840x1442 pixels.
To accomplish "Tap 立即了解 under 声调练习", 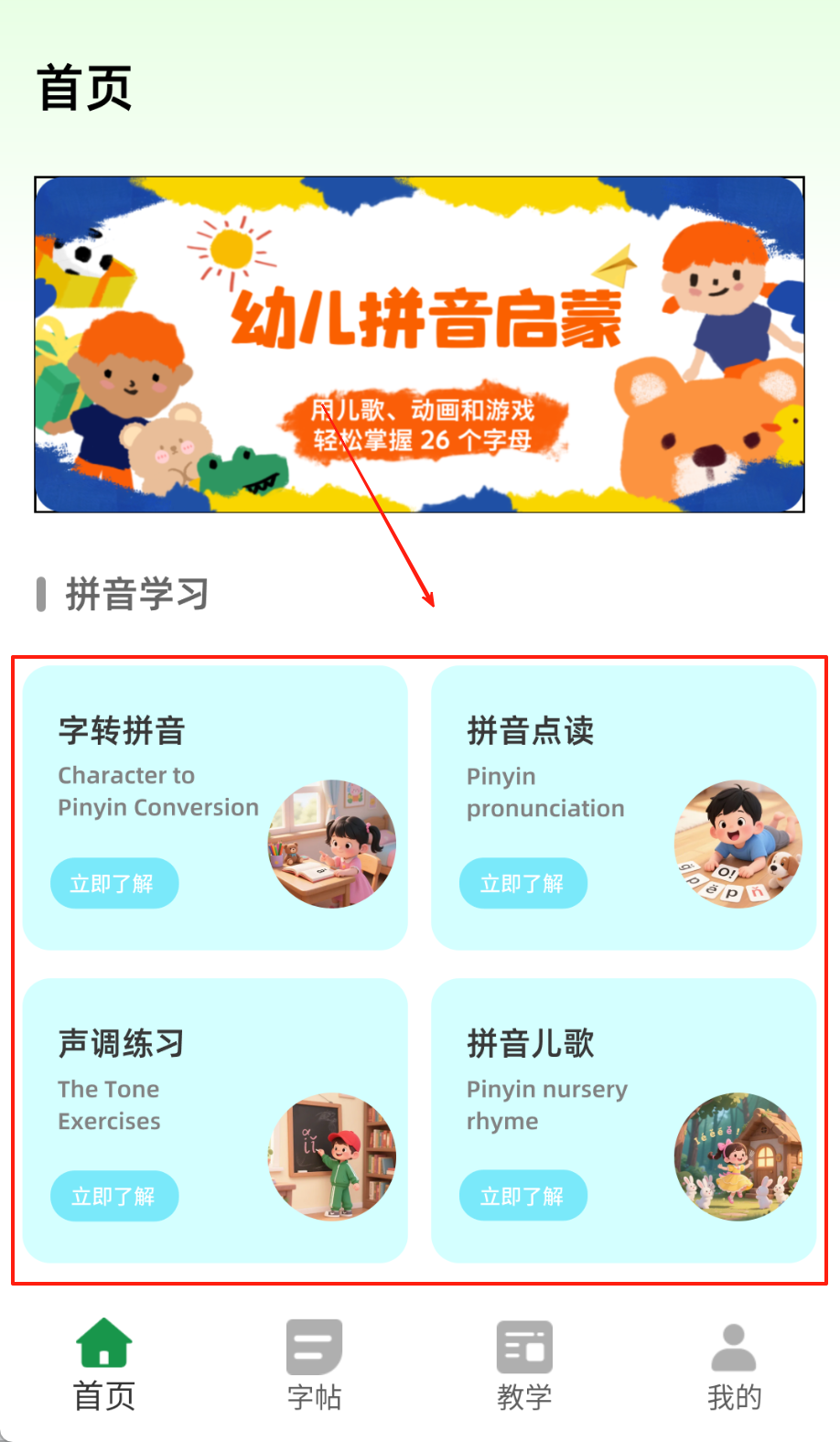I will tap(113, 1196).
